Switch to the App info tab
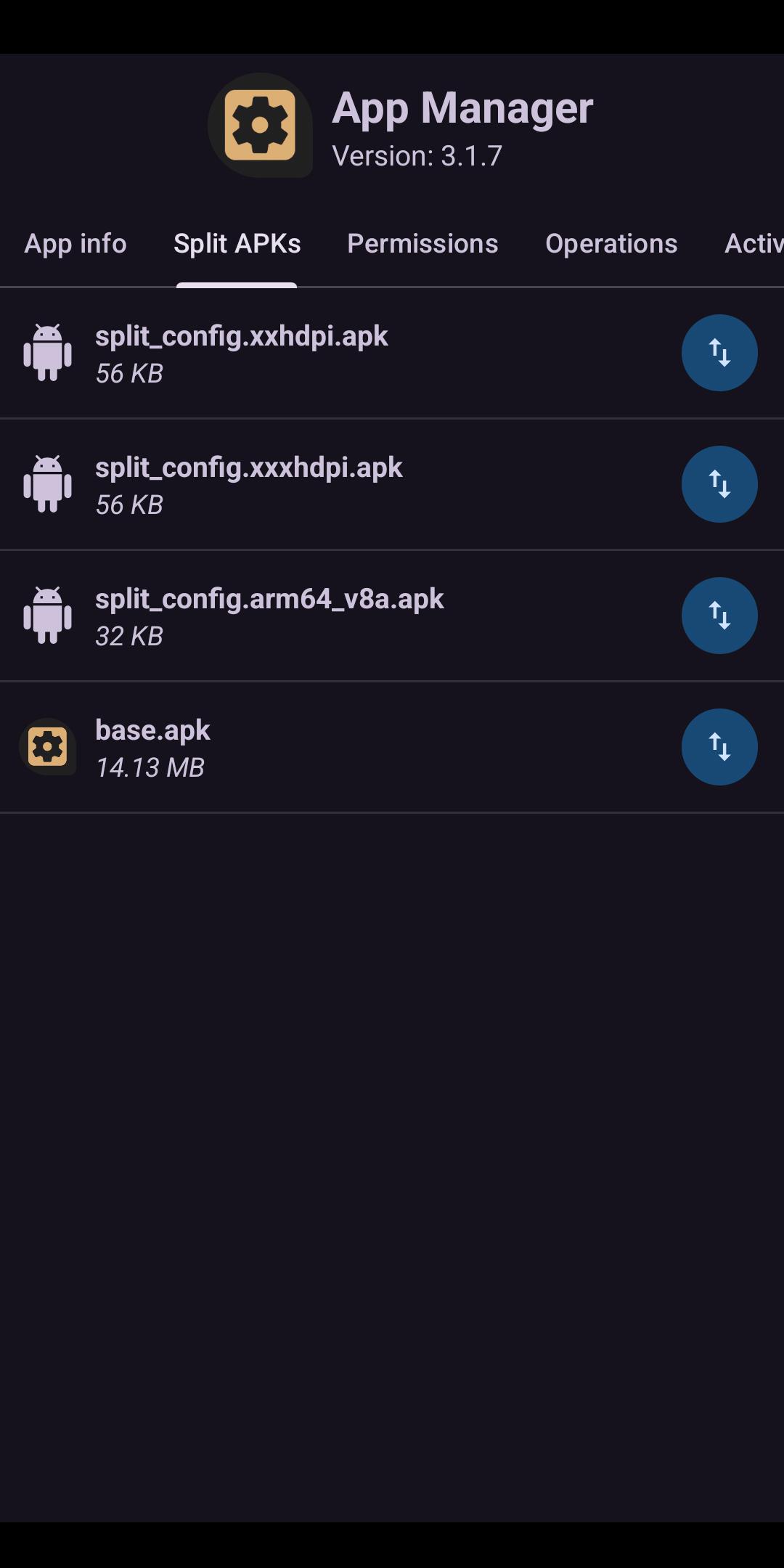This screenshot has height=1568, width=784. coord(75,244)
